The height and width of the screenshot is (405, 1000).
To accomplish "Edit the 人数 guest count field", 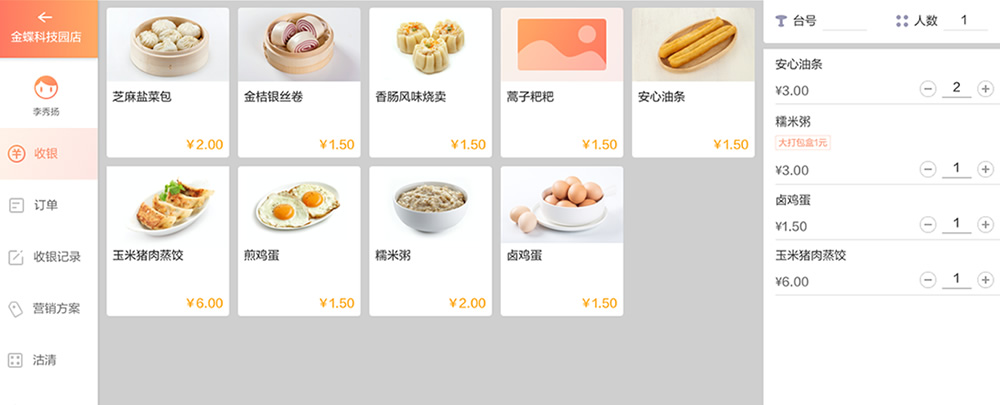I will point(965,20).
